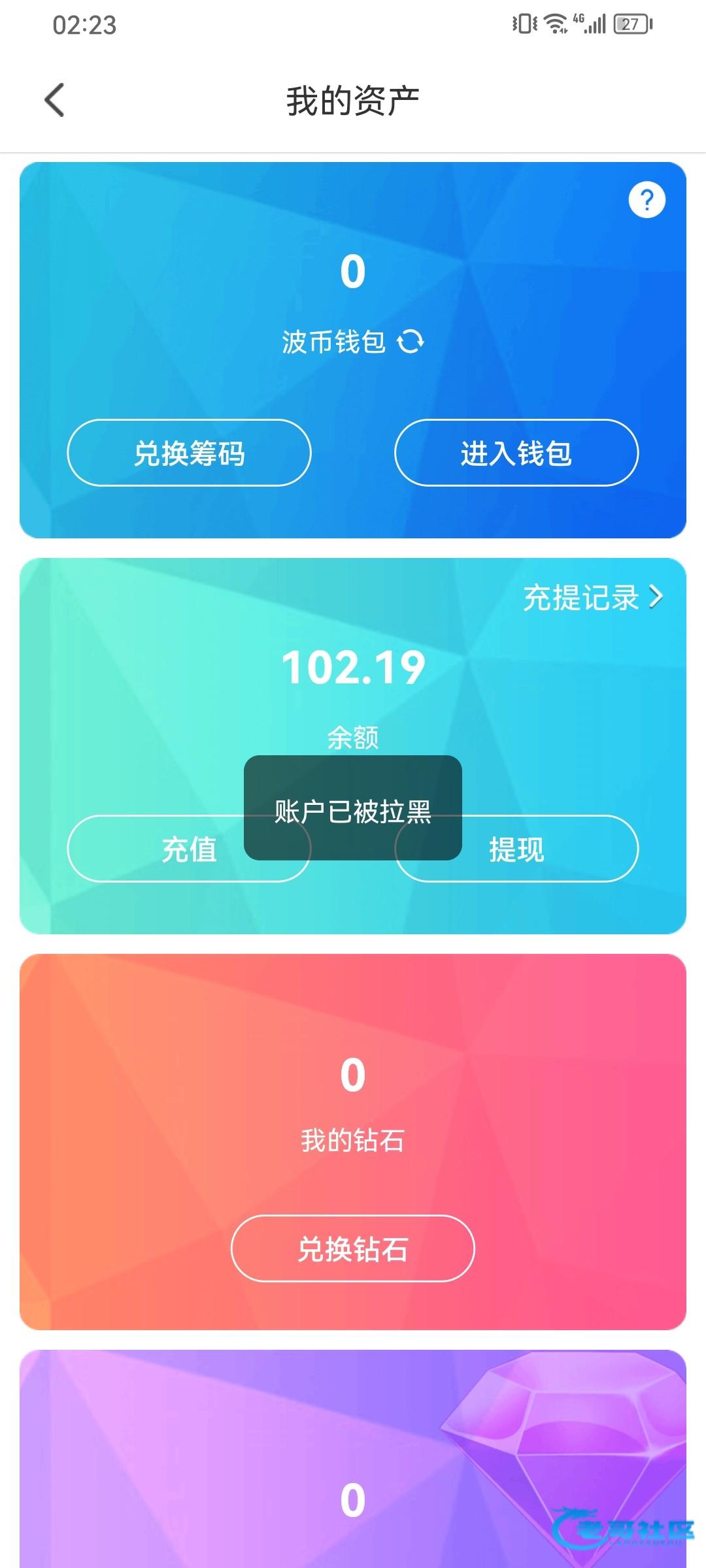706x1568 pixels.
Task: Go back using the top-left arrow
Action: click(54, 101)
